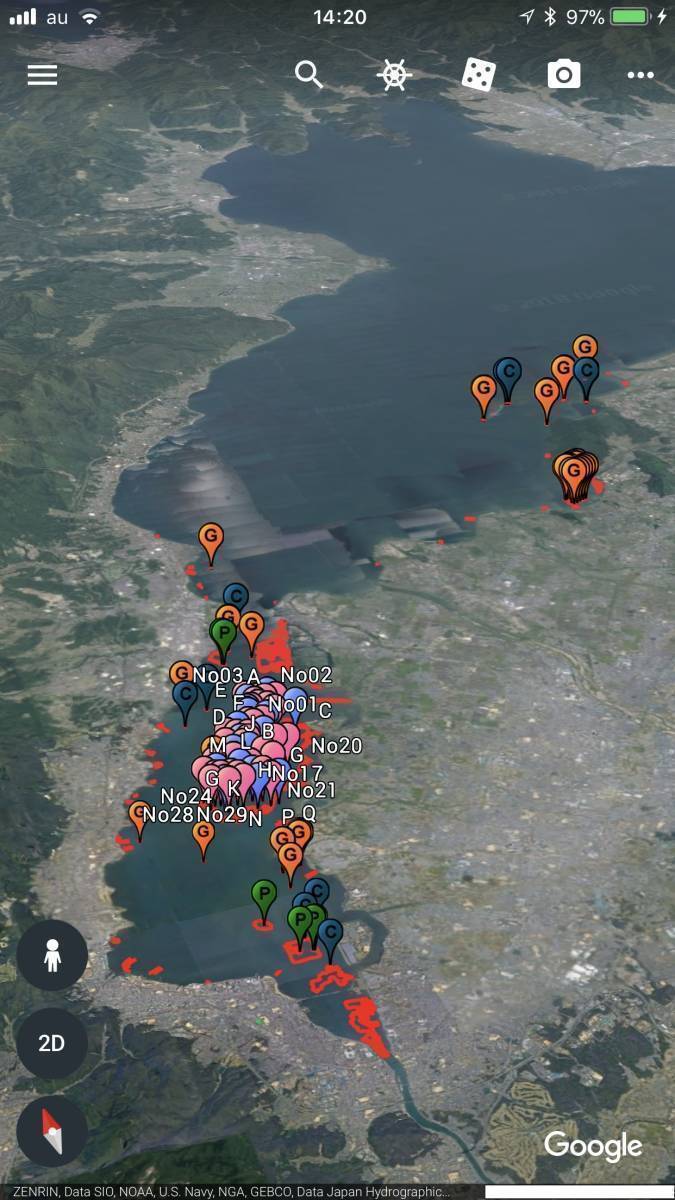Select the No28 map marker
Viewport: 675px width, 1200px height.
tap(168, 815)
